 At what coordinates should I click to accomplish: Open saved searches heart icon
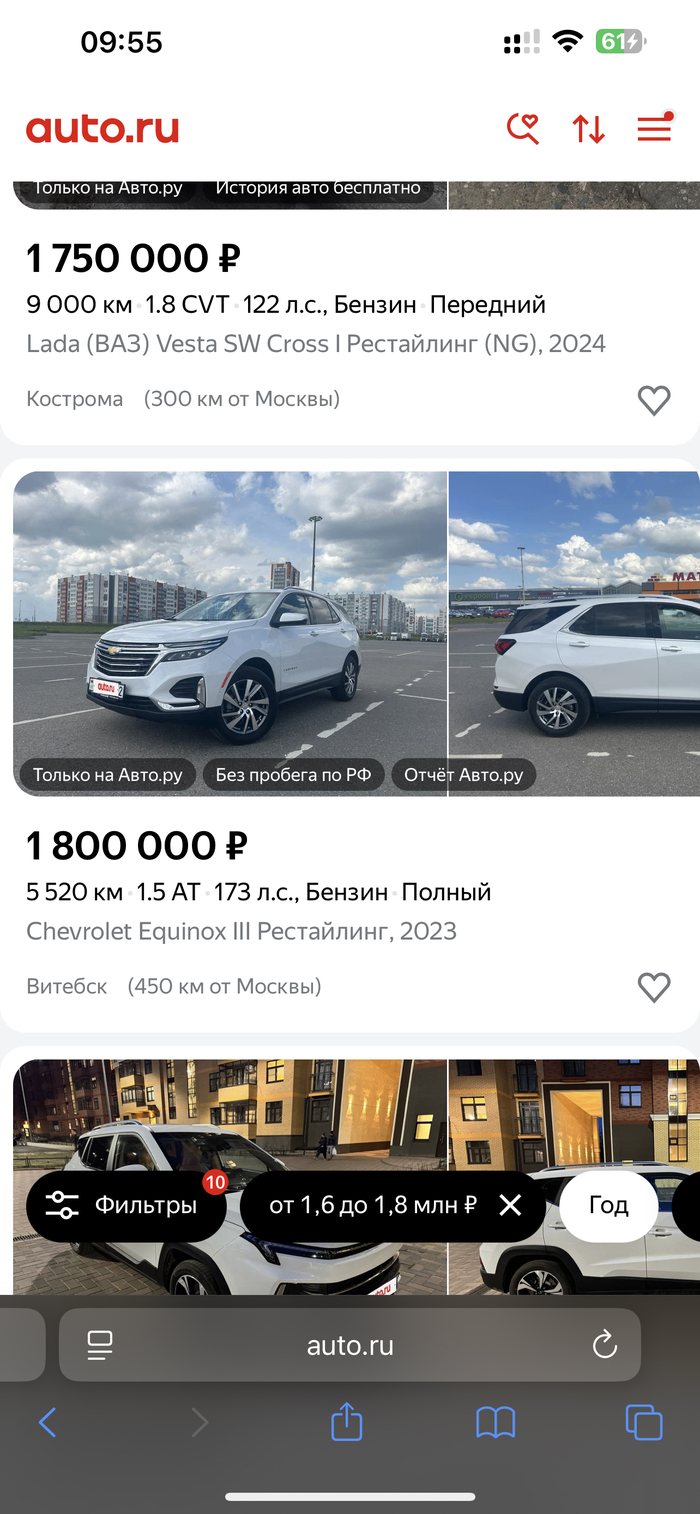point(523,129)
